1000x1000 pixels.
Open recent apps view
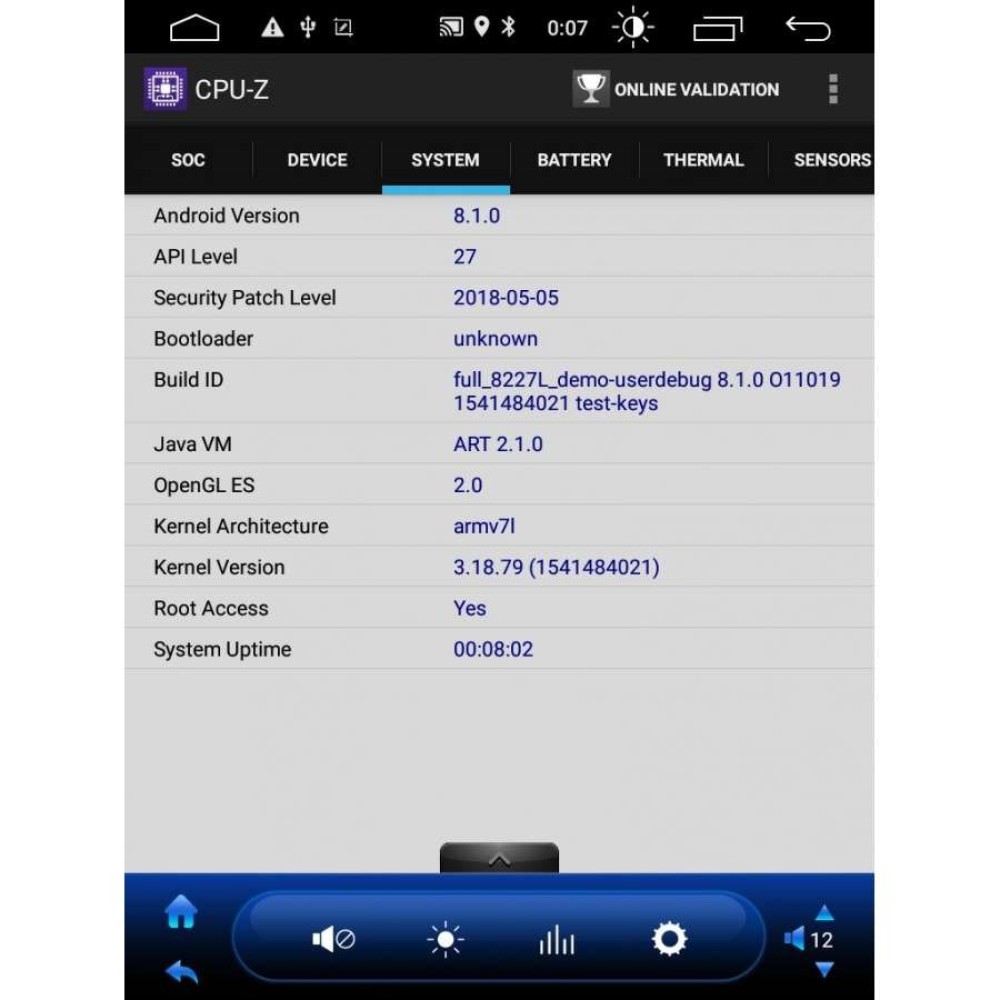pyautogui.click(x=718, y=29)
